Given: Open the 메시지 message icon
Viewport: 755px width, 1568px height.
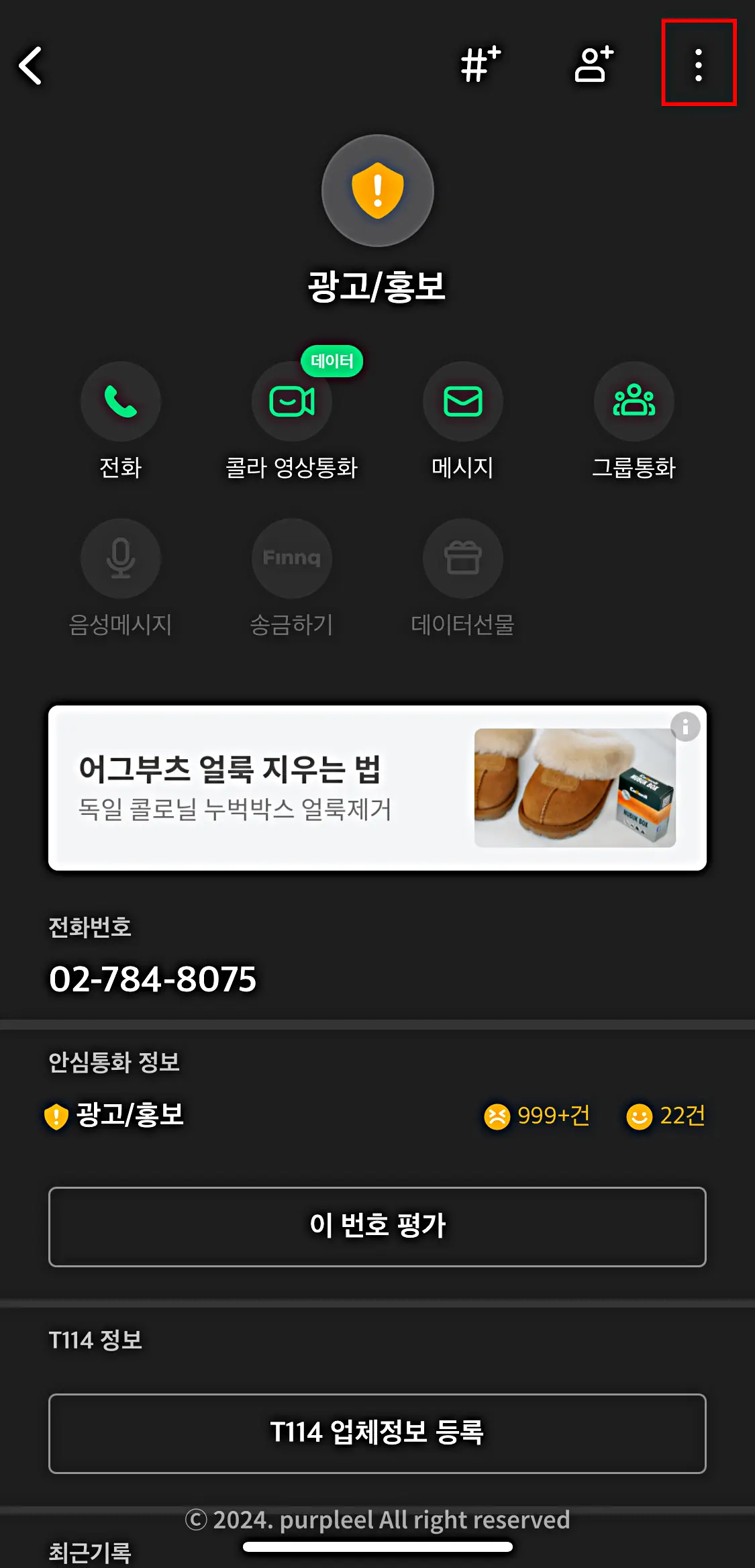Looking at the screenshot, I should [x=462, y=401].
